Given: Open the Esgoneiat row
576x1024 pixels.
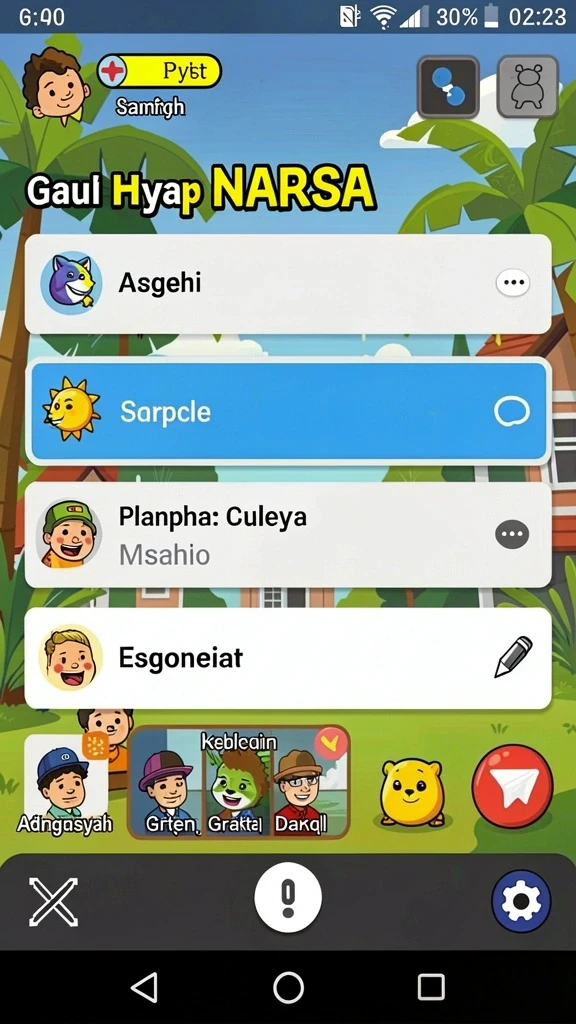Looking at the screenshot, I should [x=288, y=658].
